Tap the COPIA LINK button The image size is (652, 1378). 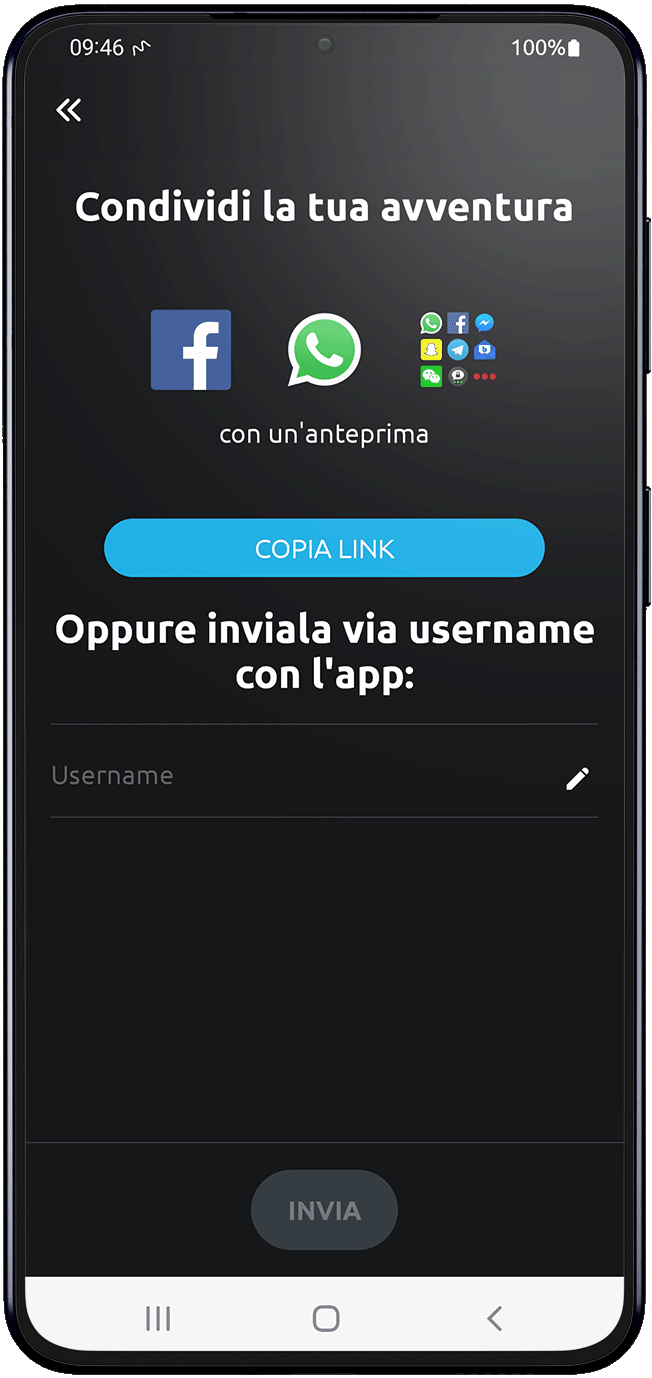(x=324, y=548)
